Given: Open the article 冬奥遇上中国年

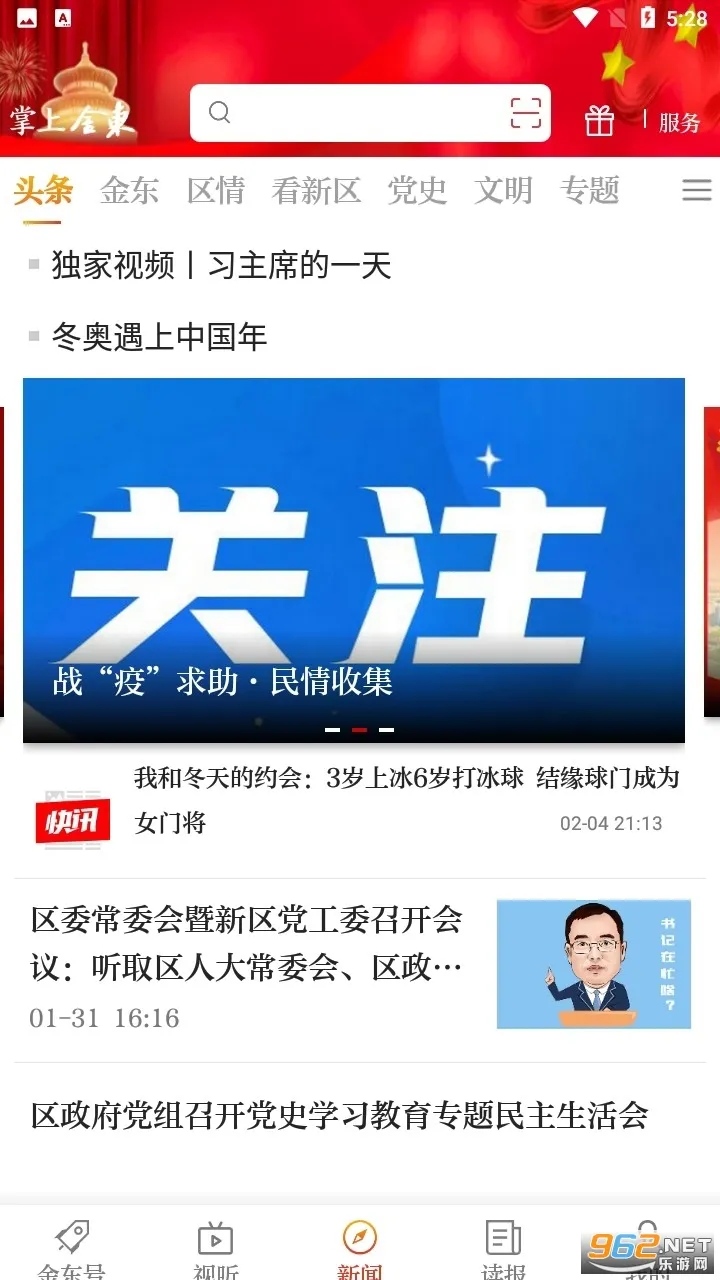Looking at the screenshot, I should point(160,338).
